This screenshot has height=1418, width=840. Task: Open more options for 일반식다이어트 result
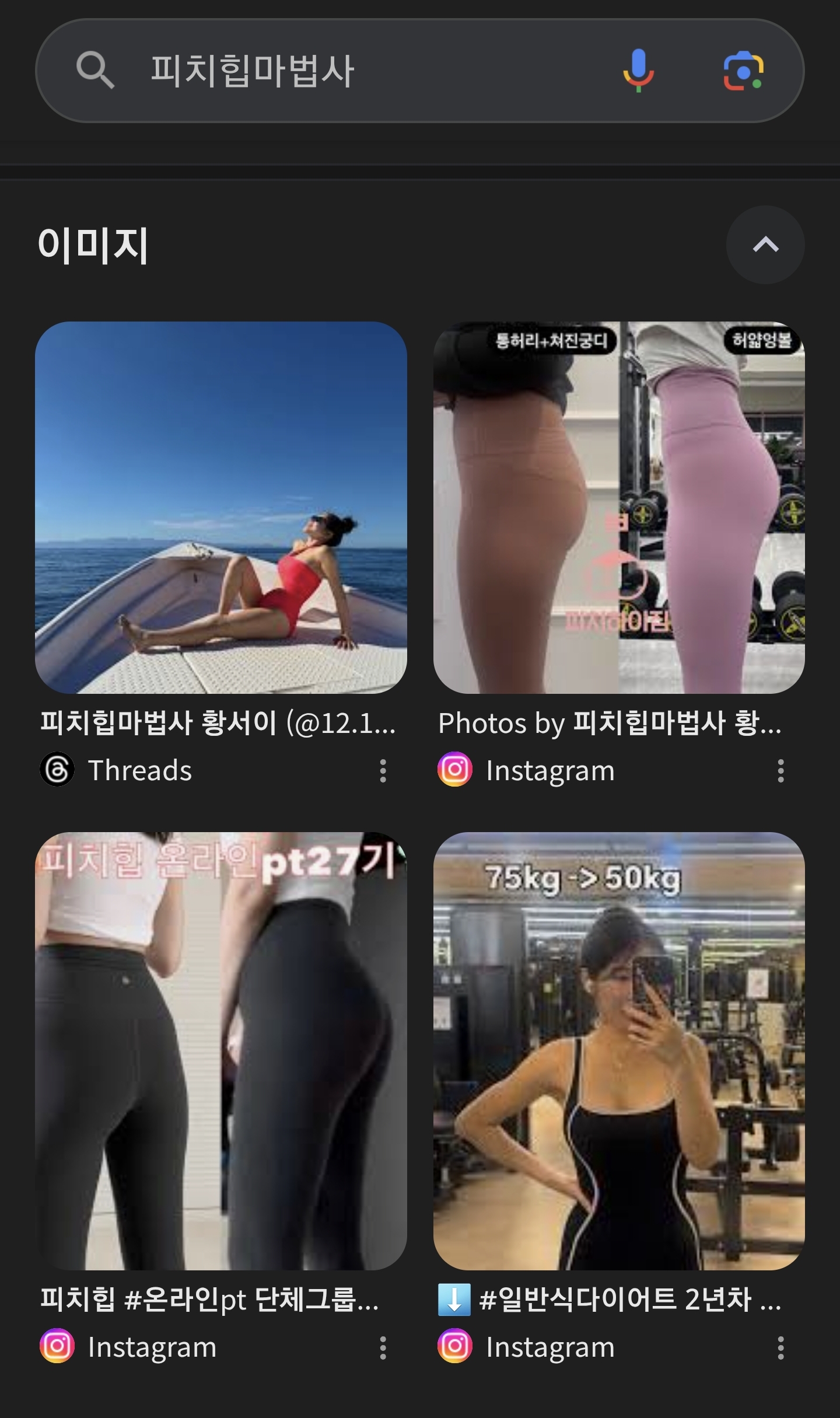click(x=780, y=1348)
